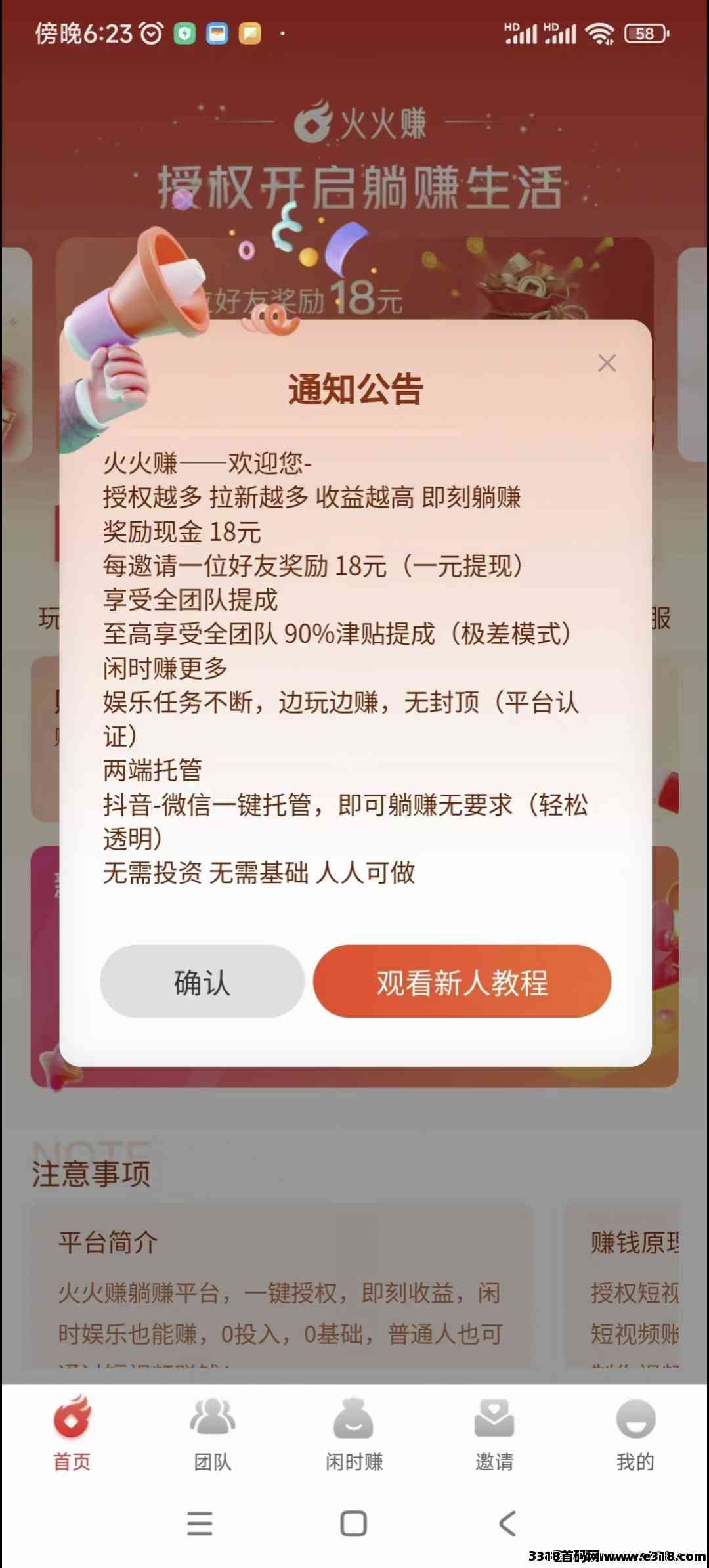
Task: Tap the system back button
Action: tap(507, 1523)
